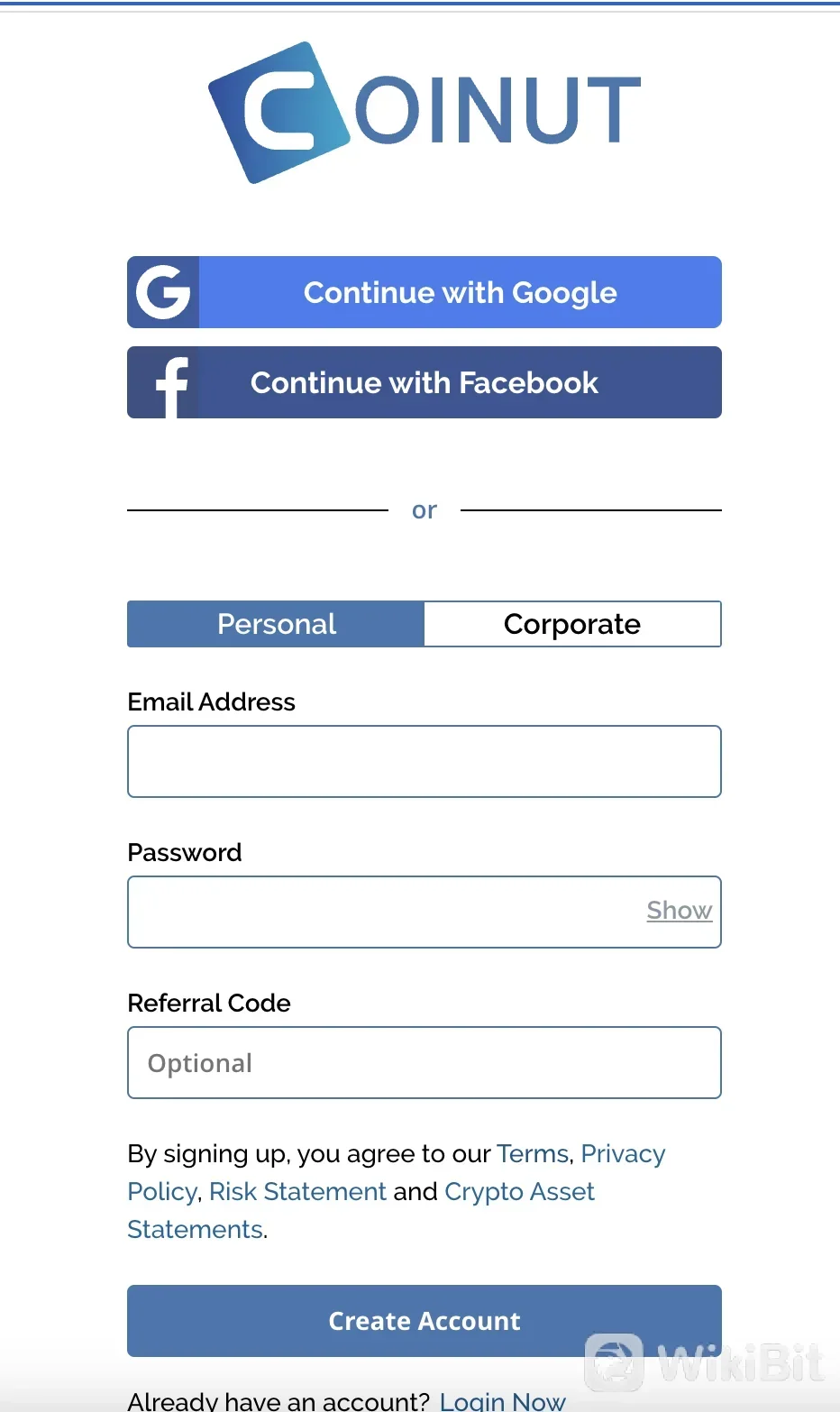Open the Terms link
The width and height of the screenshot is (840, 1412).
(532, 1154)
